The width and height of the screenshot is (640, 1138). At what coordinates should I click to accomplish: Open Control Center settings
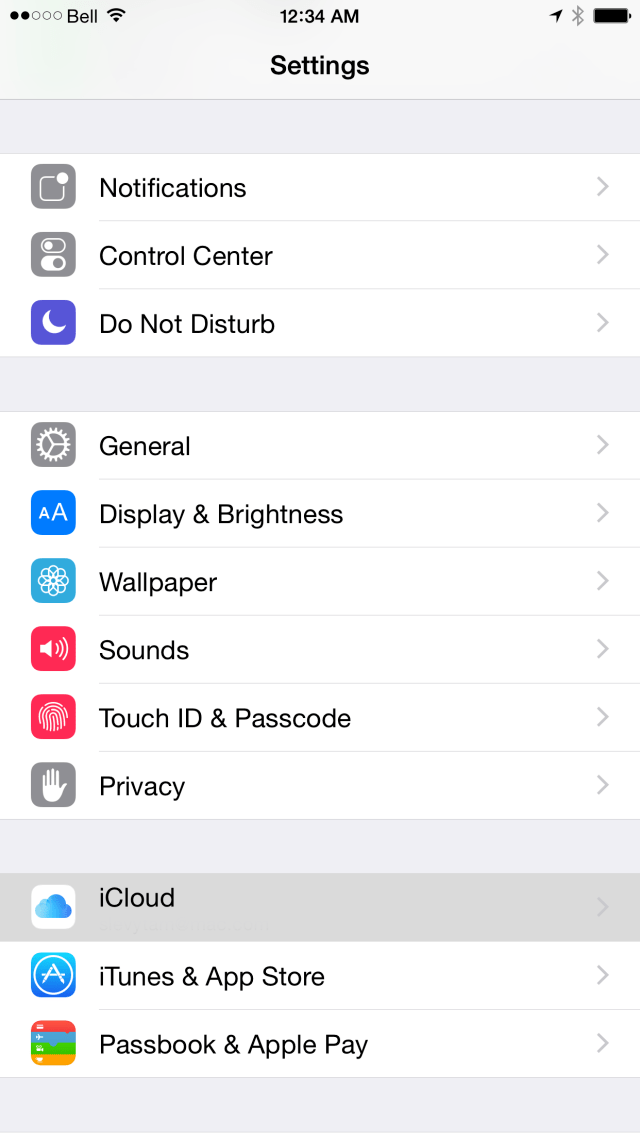320,256
